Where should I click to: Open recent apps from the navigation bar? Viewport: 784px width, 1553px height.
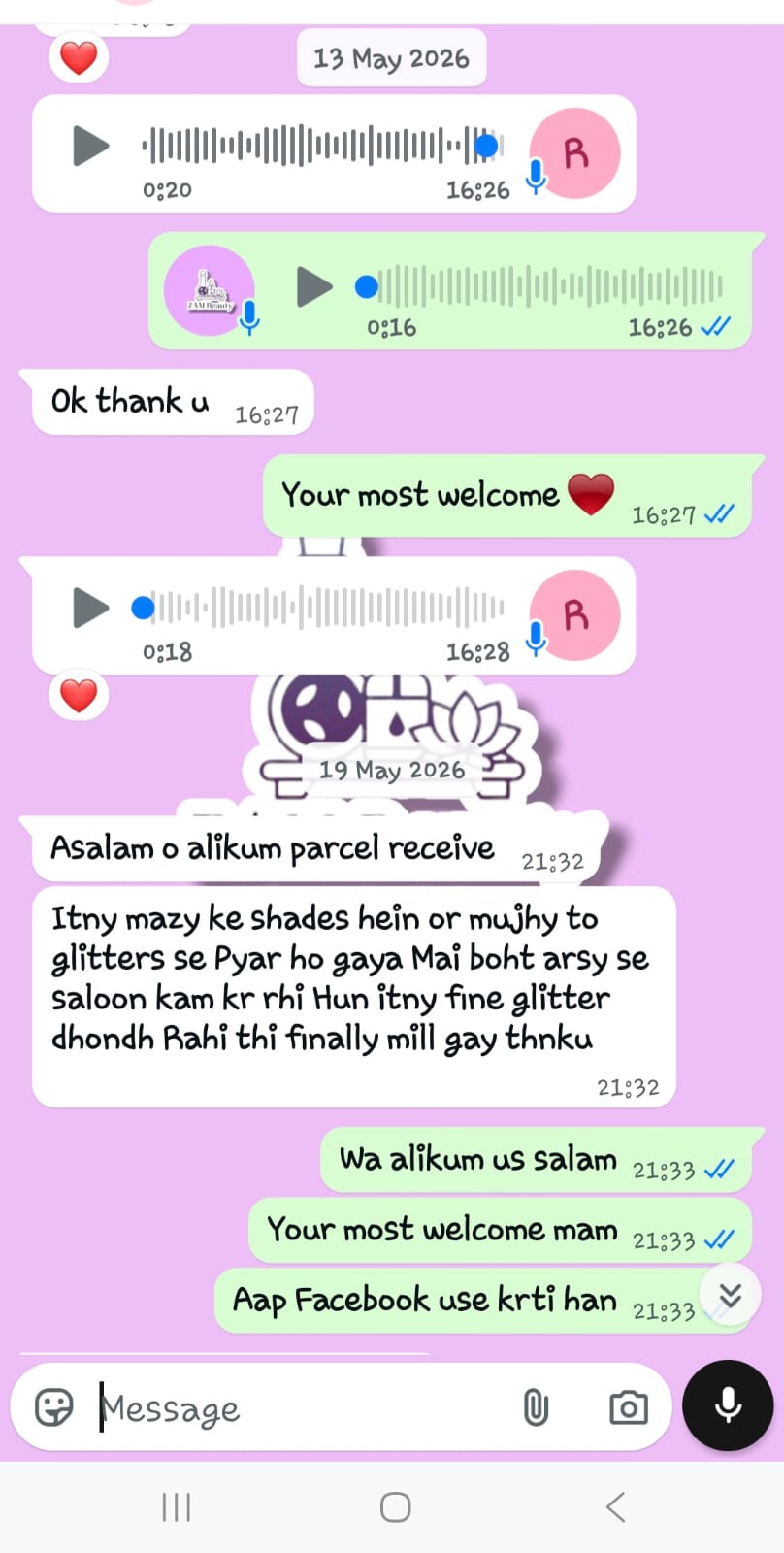coord(176,1507)
